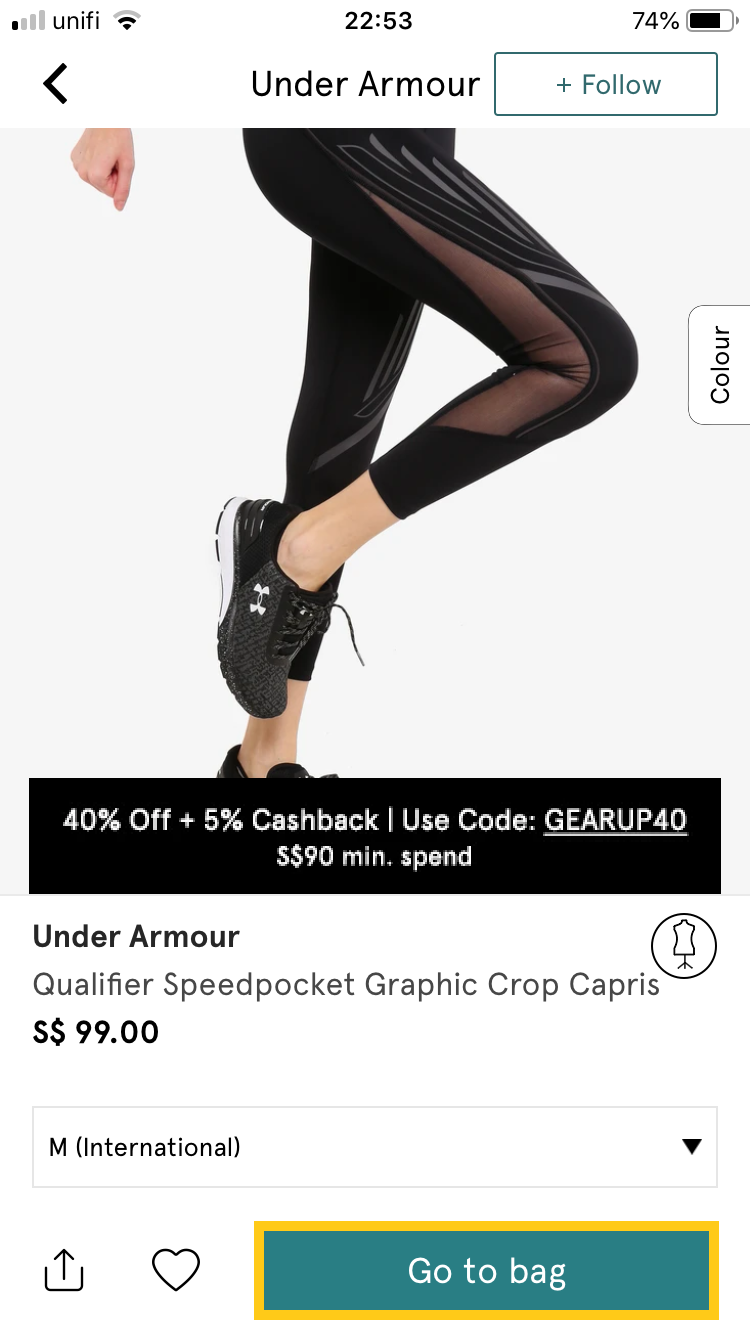Expand the M (International) size dropdown
This screenshot has width=750, height=1334.
[375, 1147]
